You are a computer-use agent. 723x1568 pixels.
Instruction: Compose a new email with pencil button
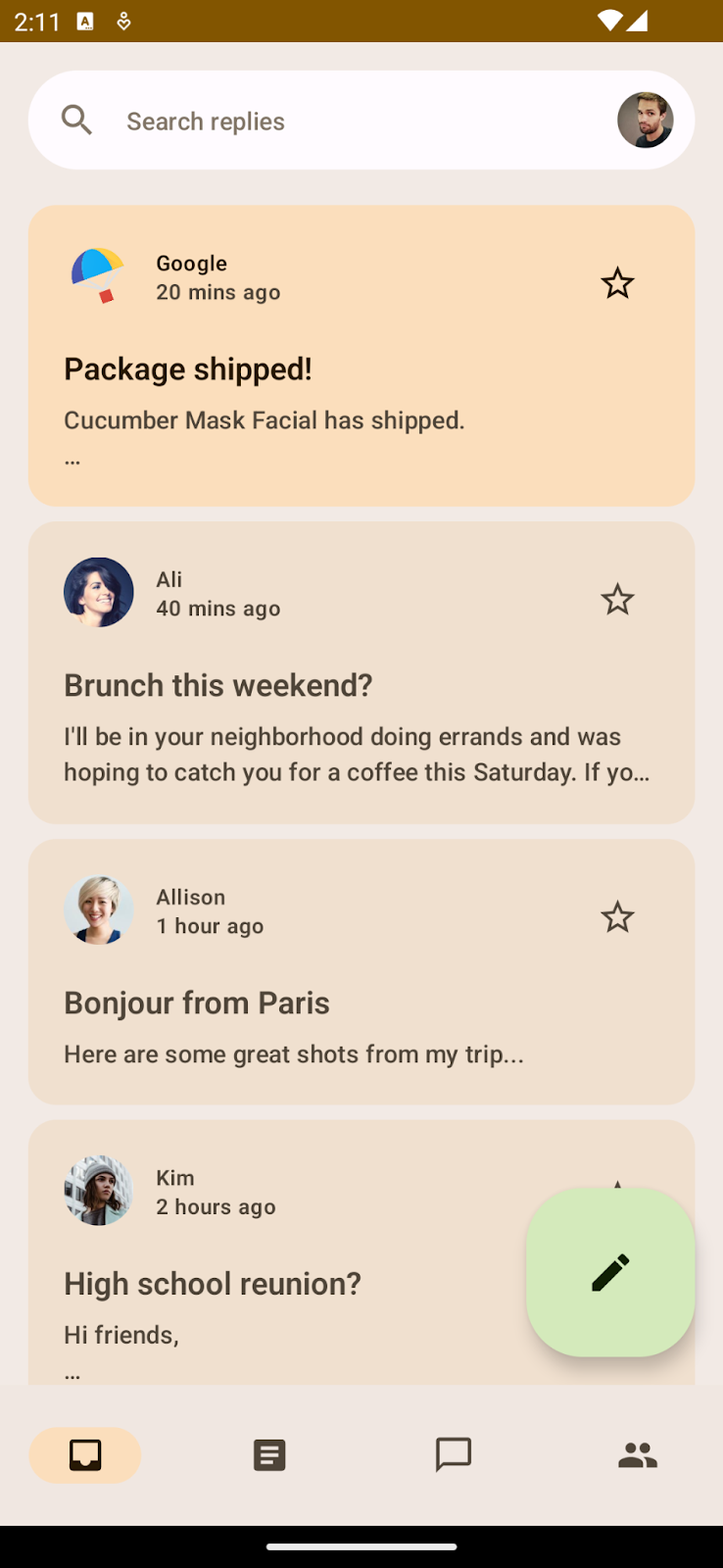point(610,1272)
